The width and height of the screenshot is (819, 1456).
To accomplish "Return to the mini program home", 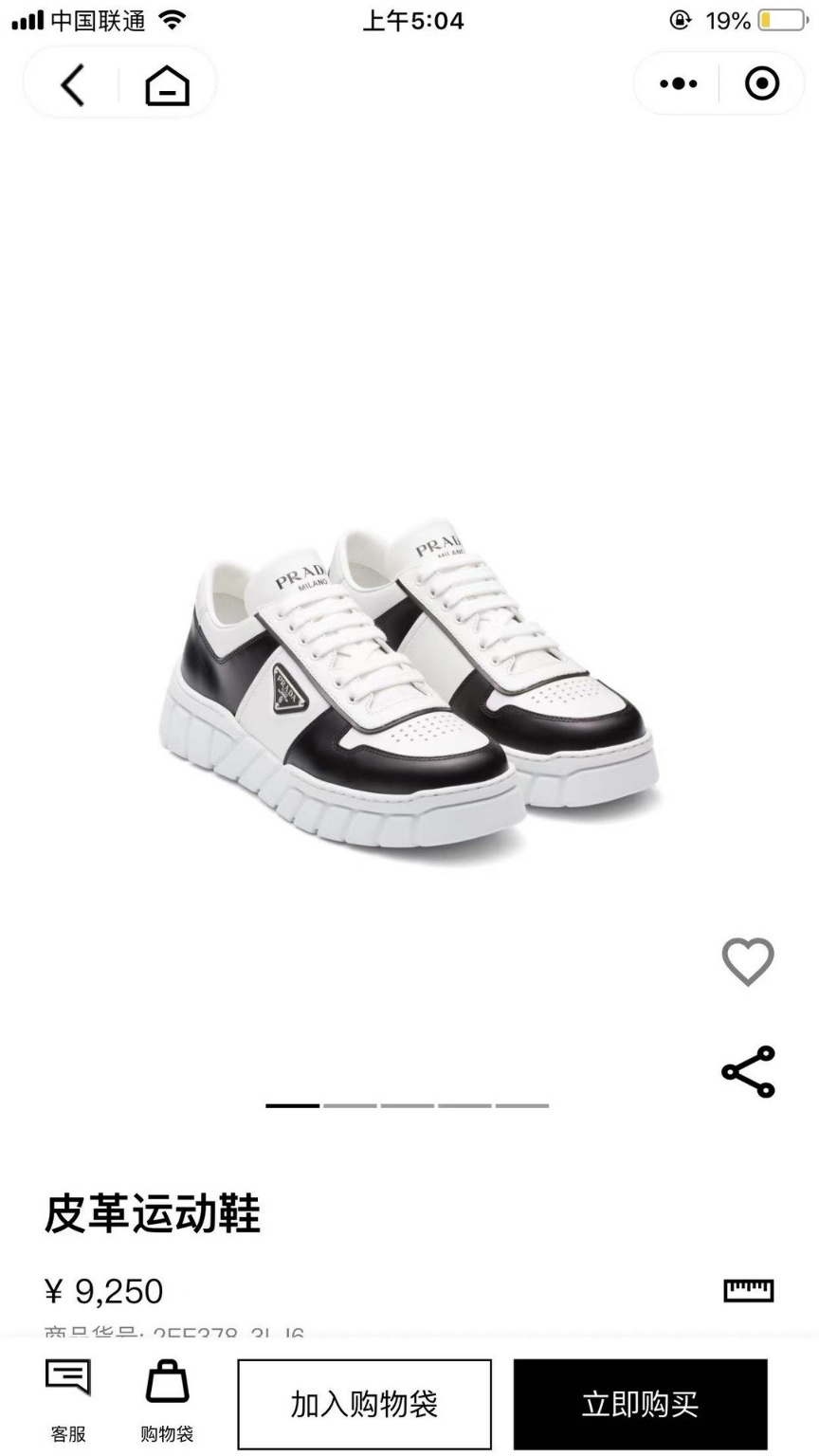I will (x=168, y=85).
